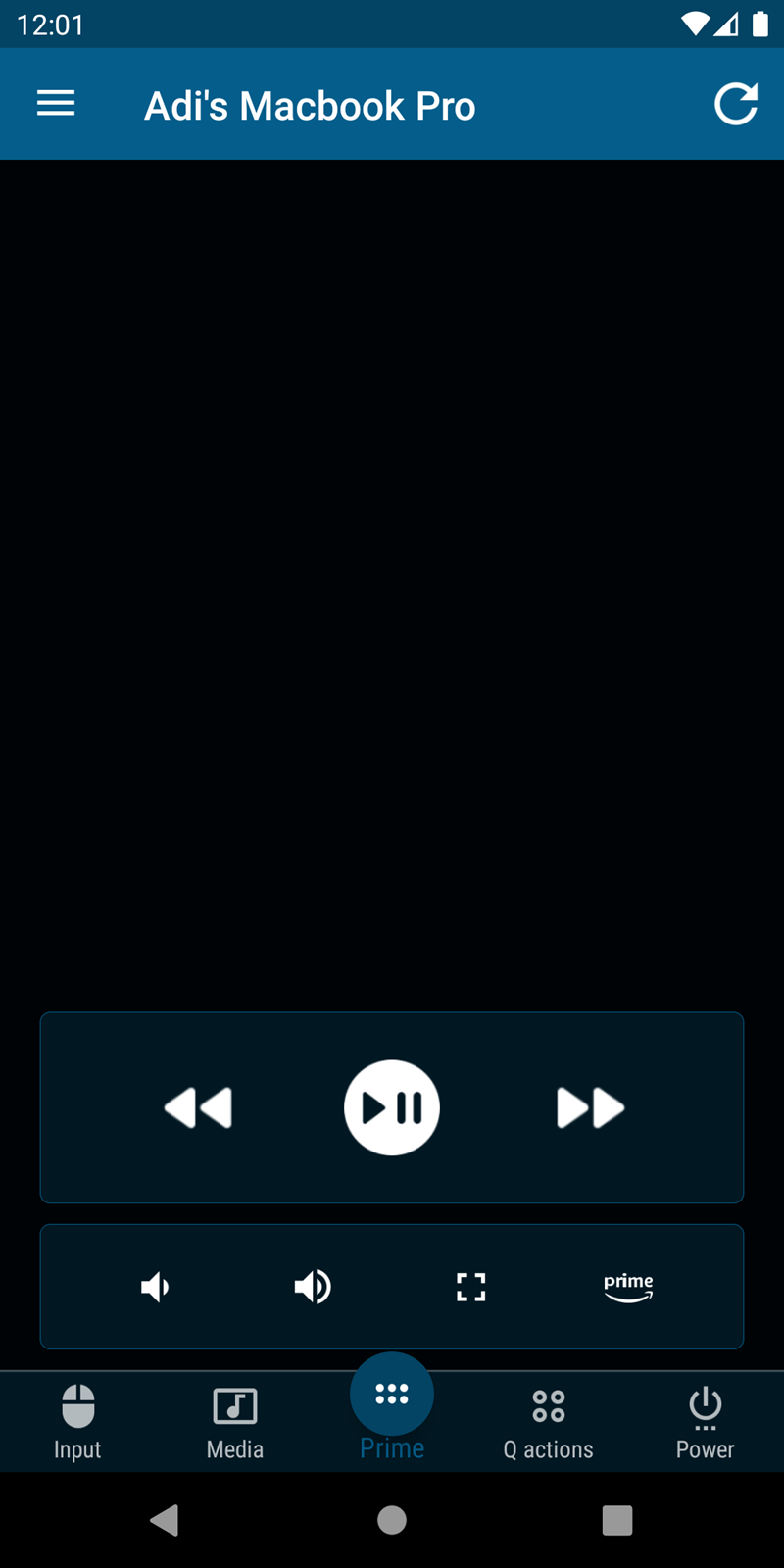The height and width of the screenshot is (1568, 784).
Task: Tap the system back button
Action: click(165, 1520)
